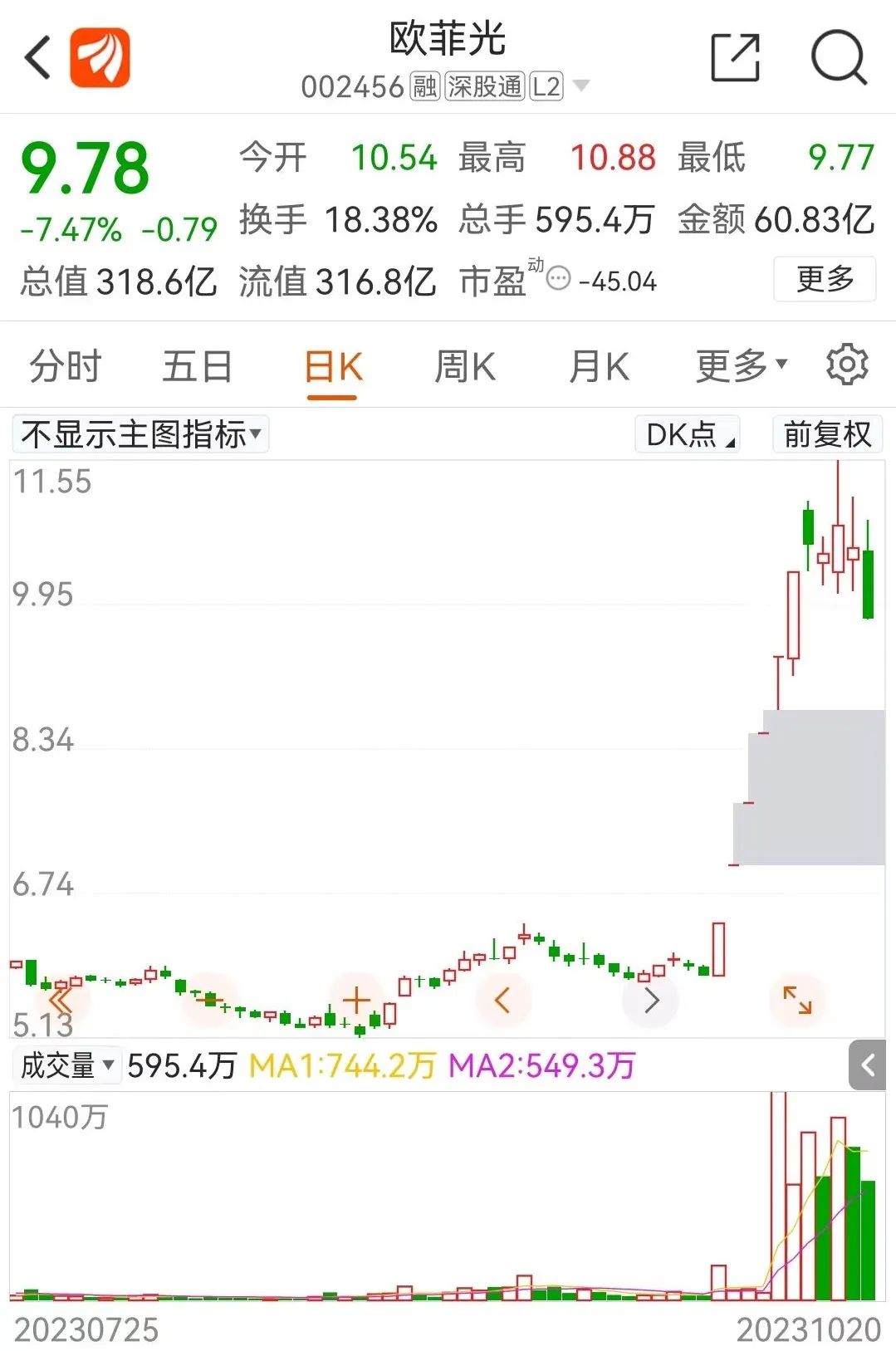Move chart one step right
Screen dimensions: 896x1351
coord(651,1001)
